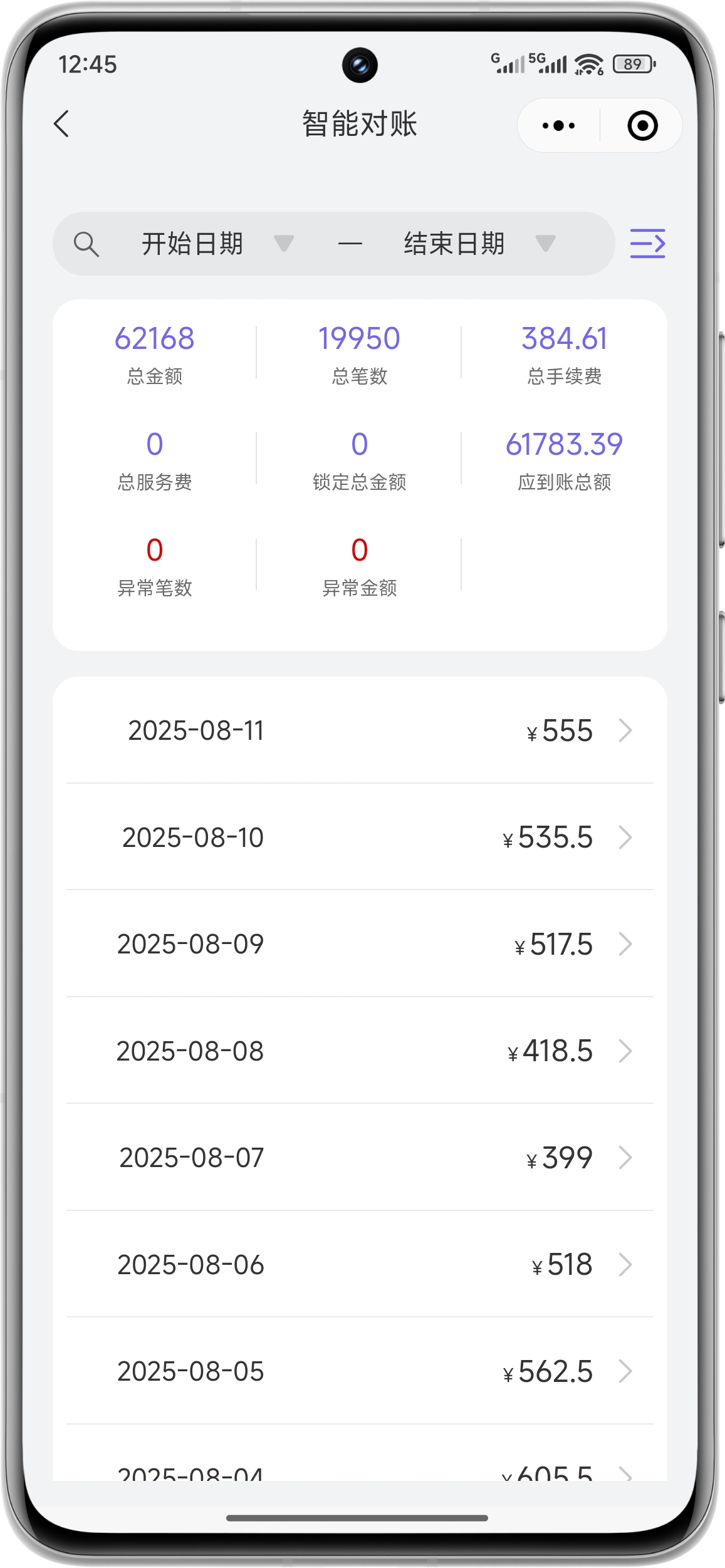Tap the search magnifier icon
Image resolution: width=725 pixels, height=1568 pixels.
point(86,244)
